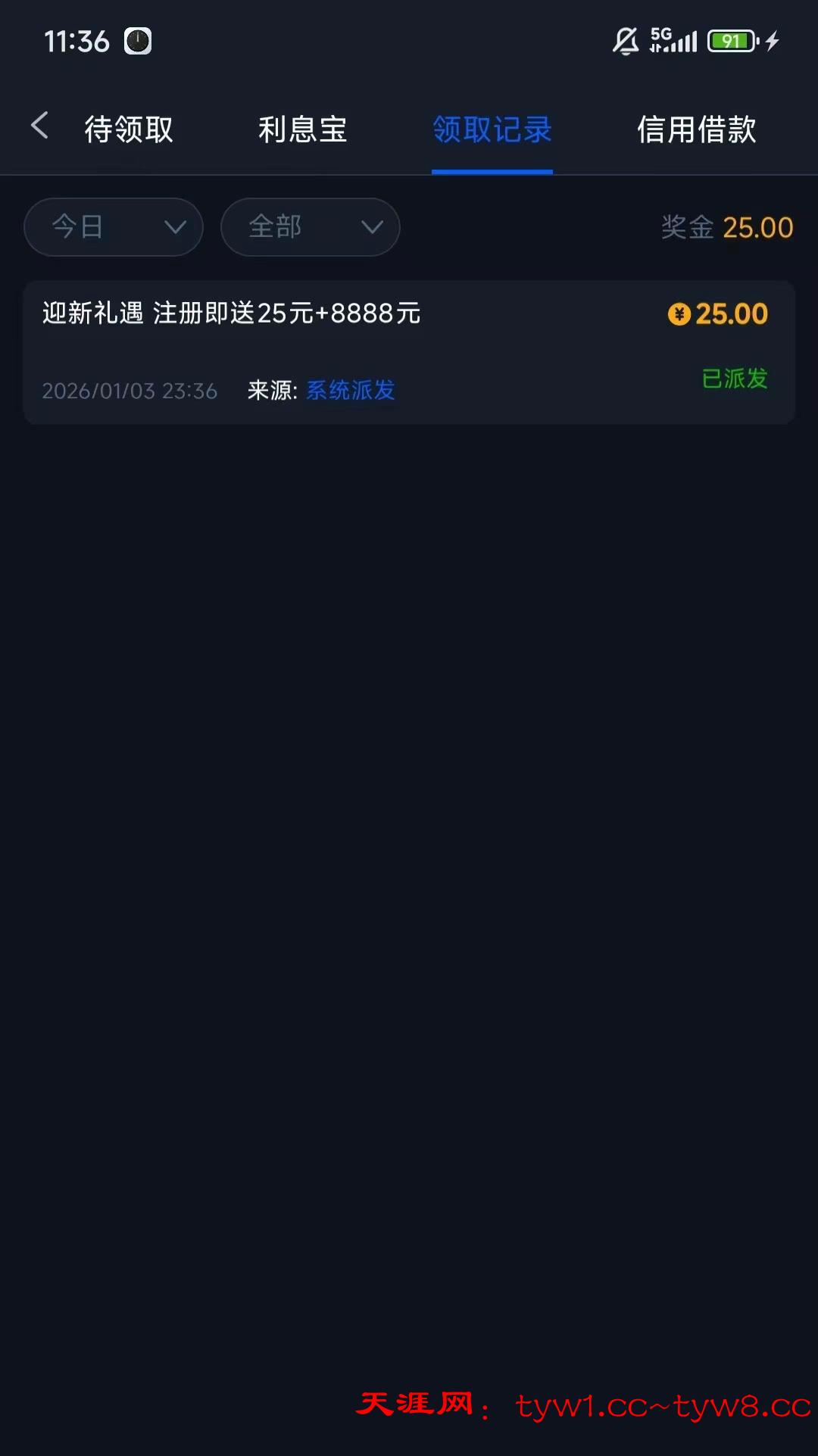Screen dimensions: 818x1456
Task: Expand the 全部 type filter dropdown
Action: coord(310,227)
